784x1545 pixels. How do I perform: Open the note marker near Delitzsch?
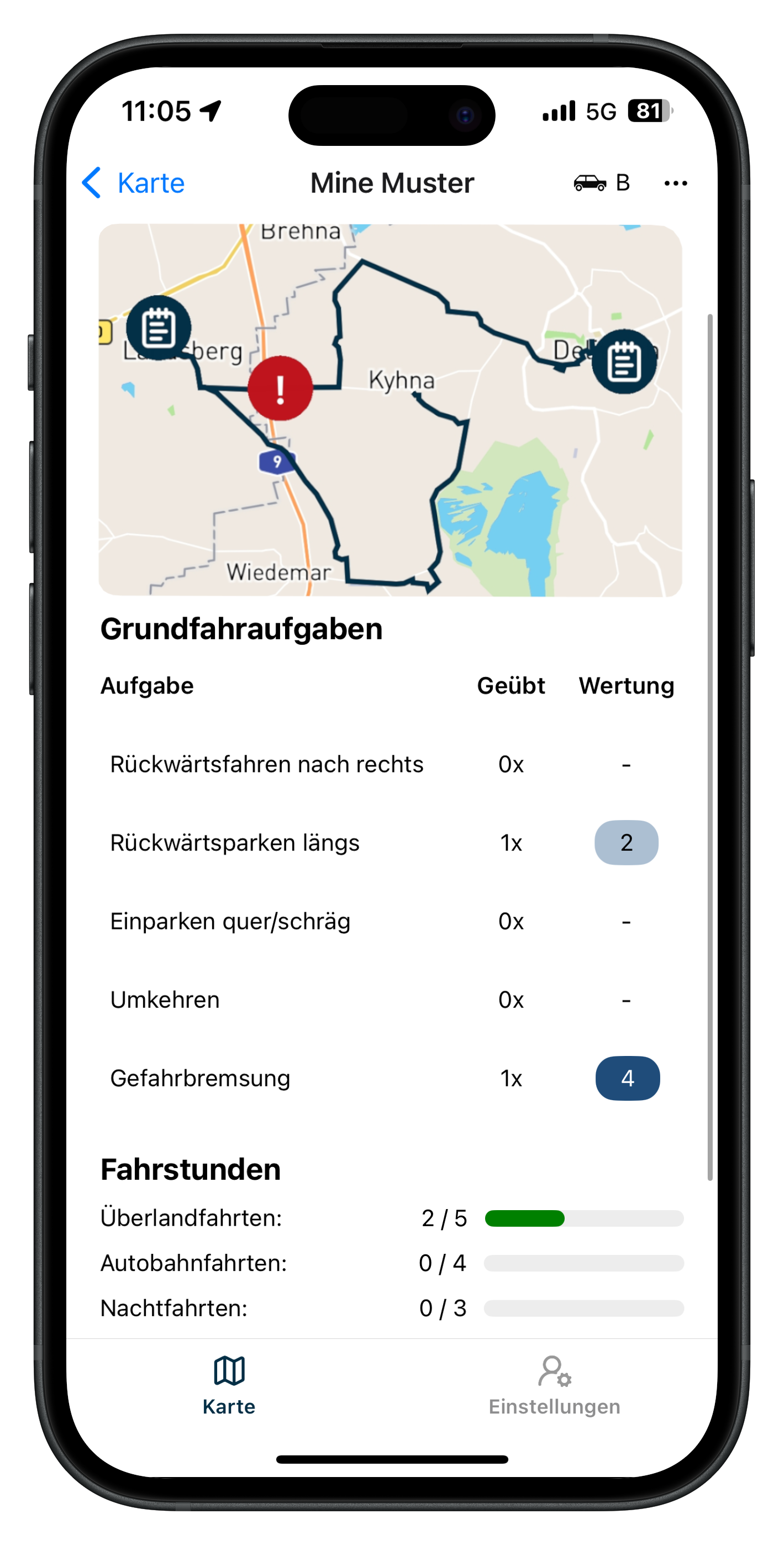[624, 361]
